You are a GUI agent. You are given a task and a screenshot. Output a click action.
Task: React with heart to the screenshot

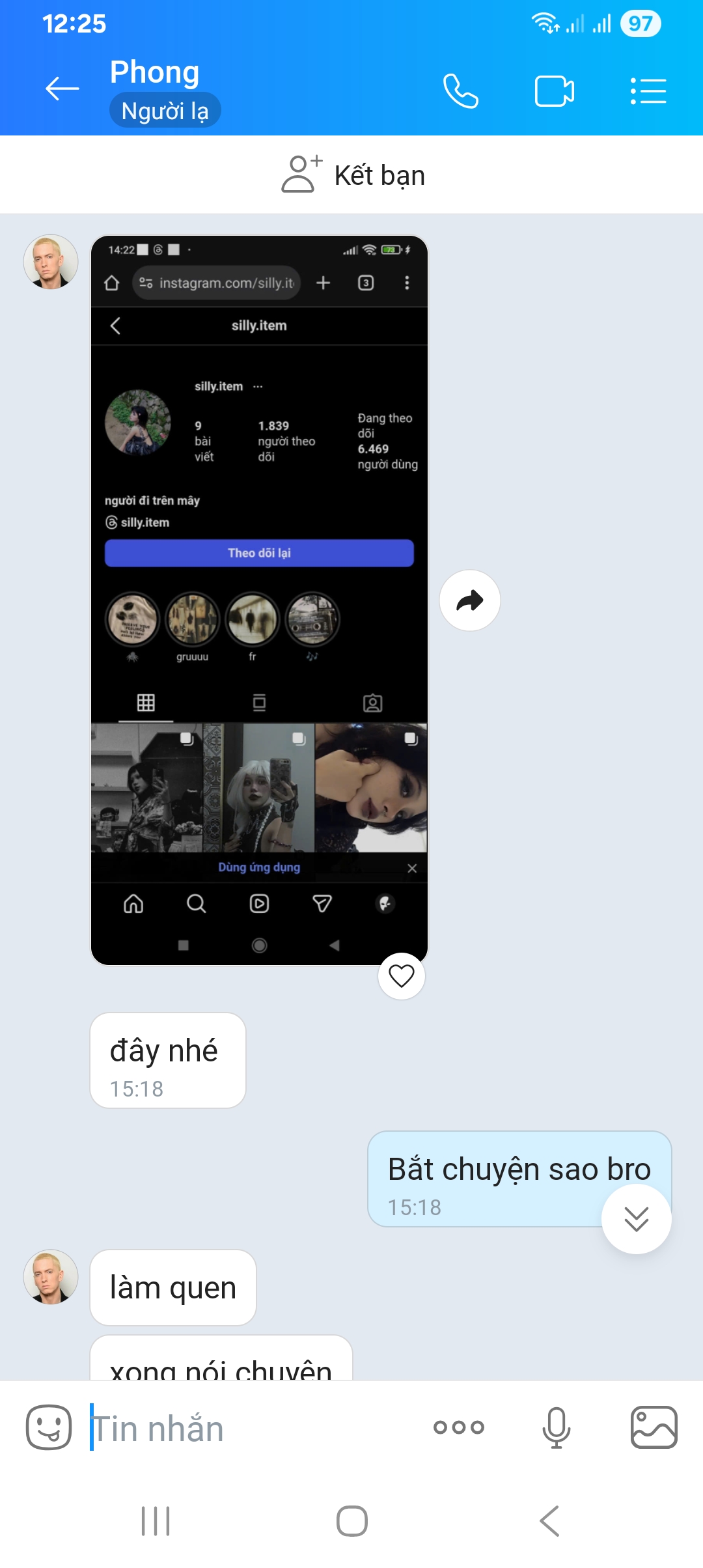[402, 975]
